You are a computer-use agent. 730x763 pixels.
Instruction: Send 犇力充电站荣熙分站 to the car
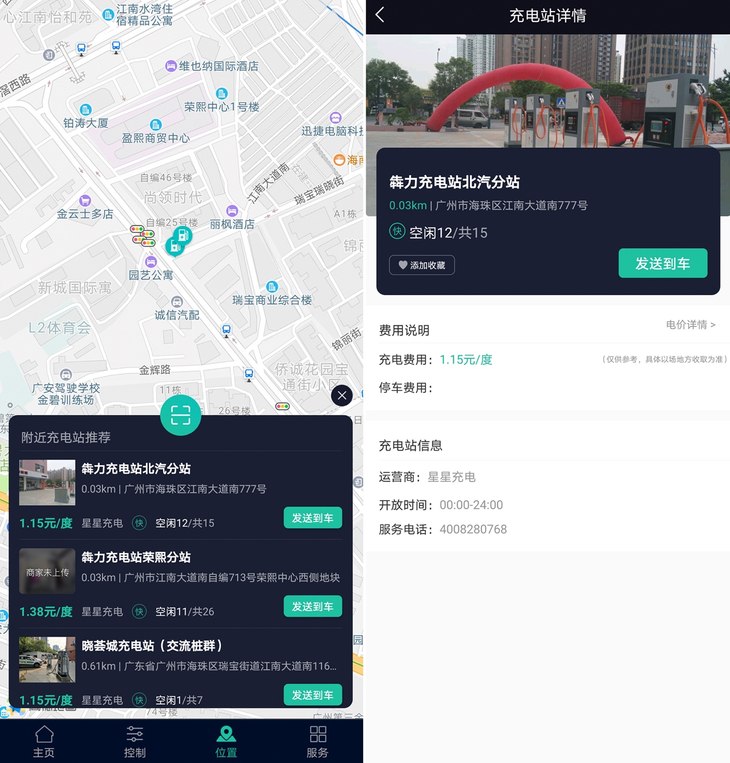pos(313,606)
